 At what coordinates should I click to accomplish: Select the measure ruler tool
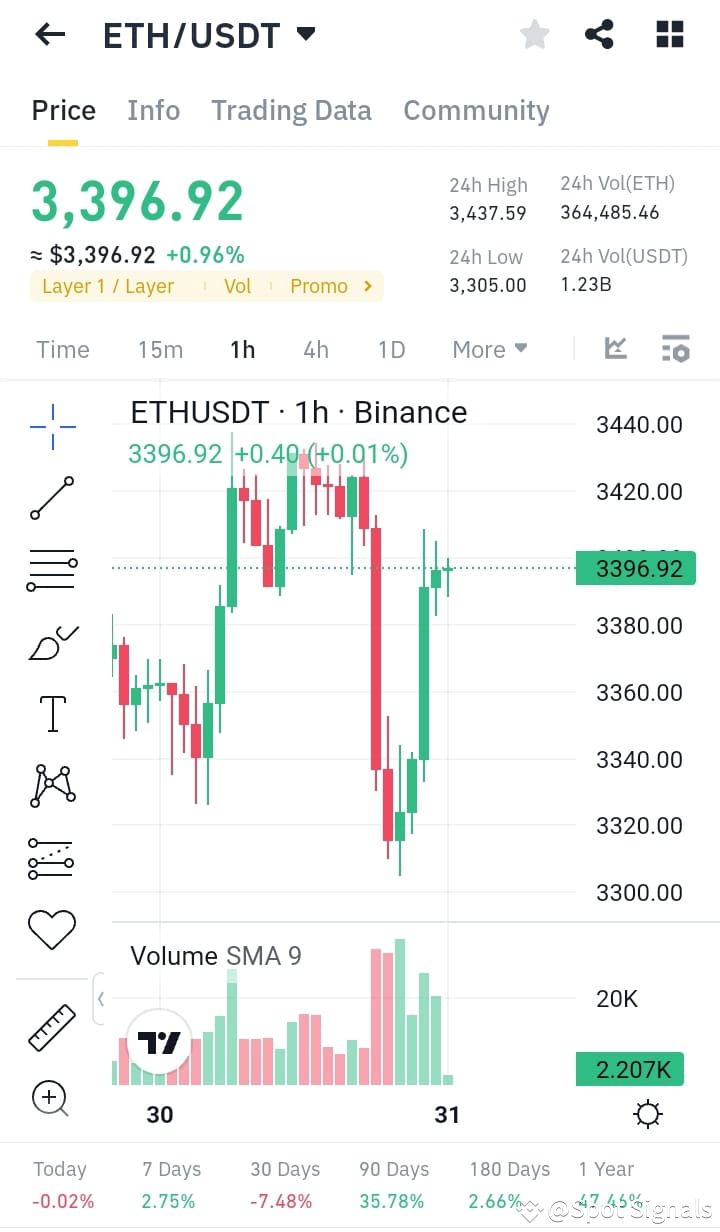click(50, 1026)
